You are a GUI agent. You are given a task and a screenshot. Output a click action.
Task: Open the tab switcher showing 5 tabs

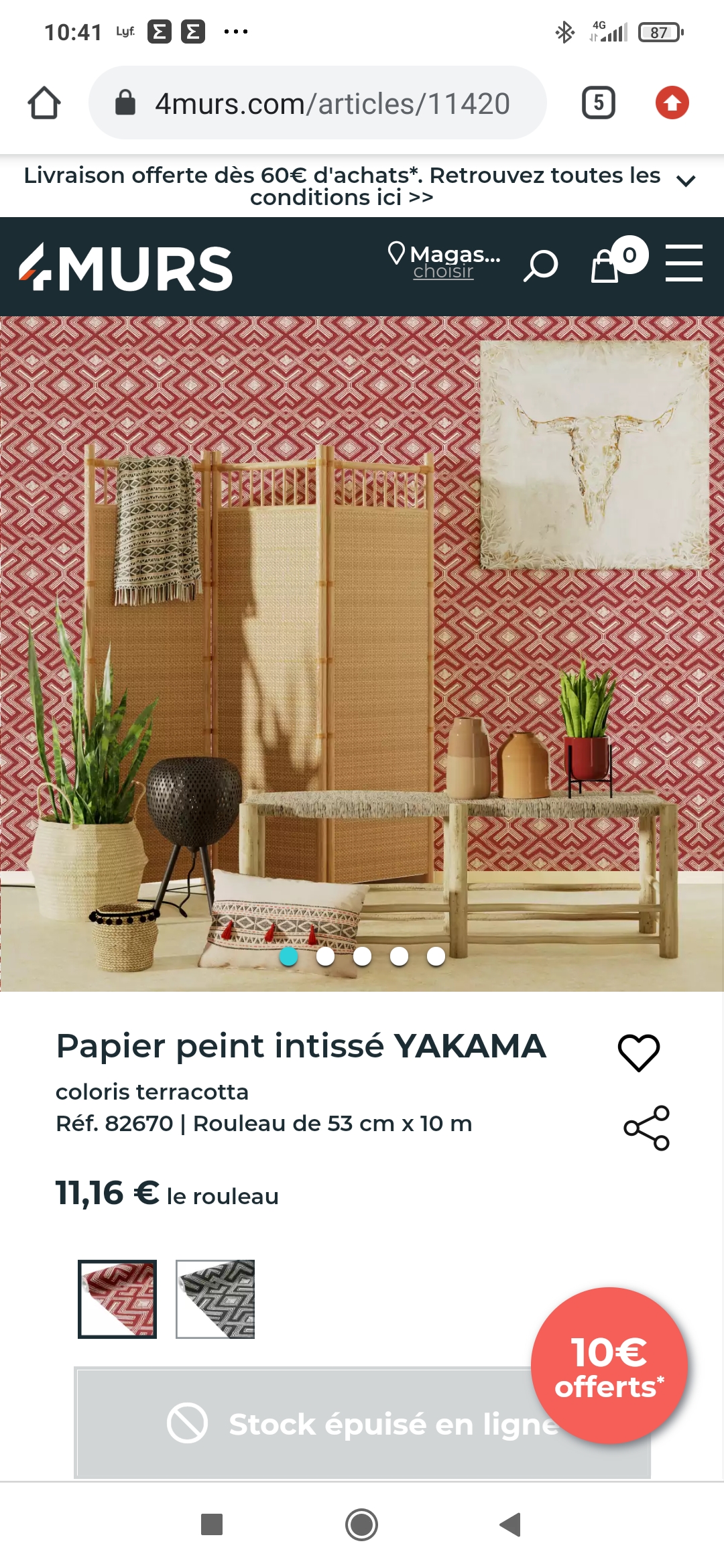(x=598, y=103)
